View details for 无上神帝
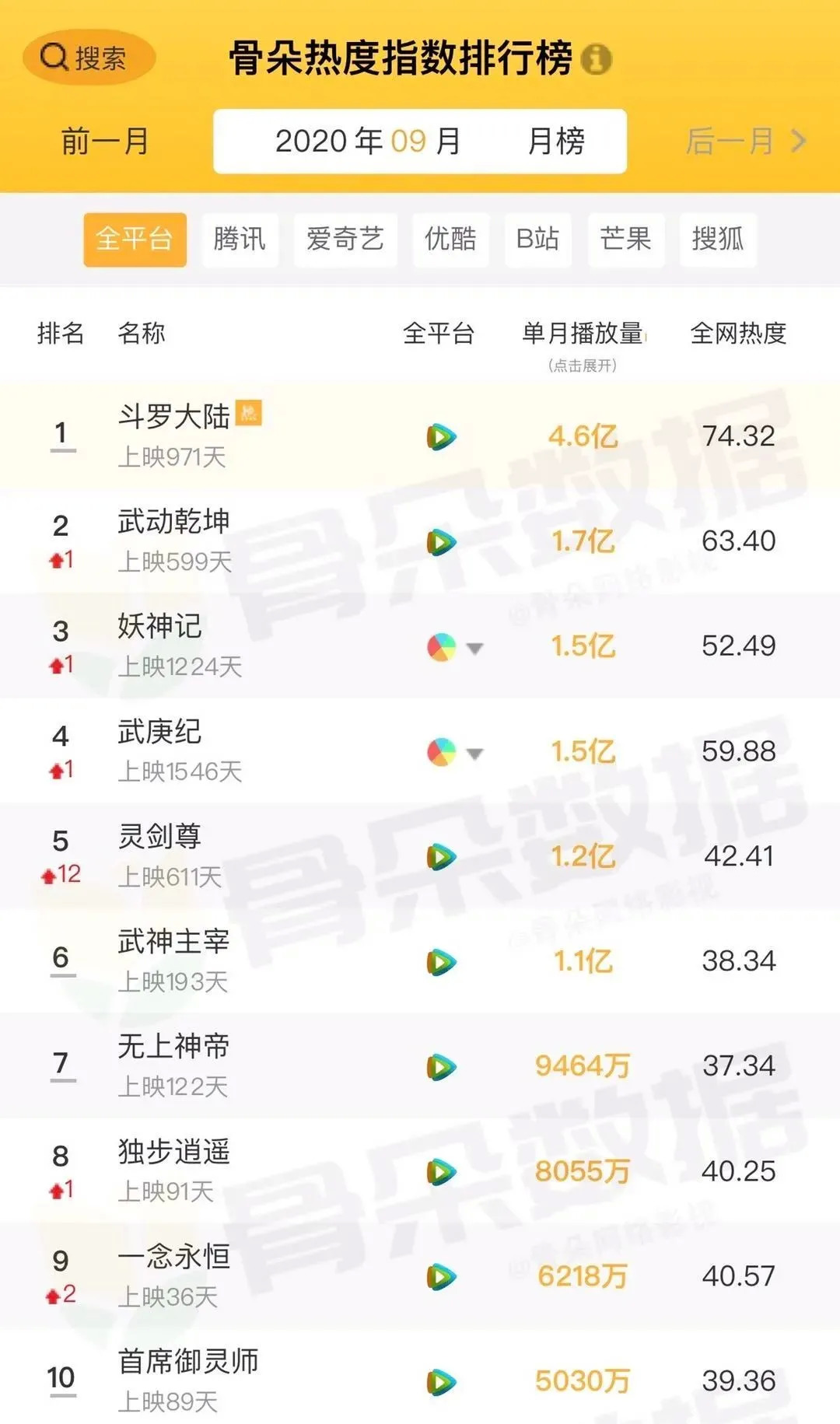 point(420,1066)
